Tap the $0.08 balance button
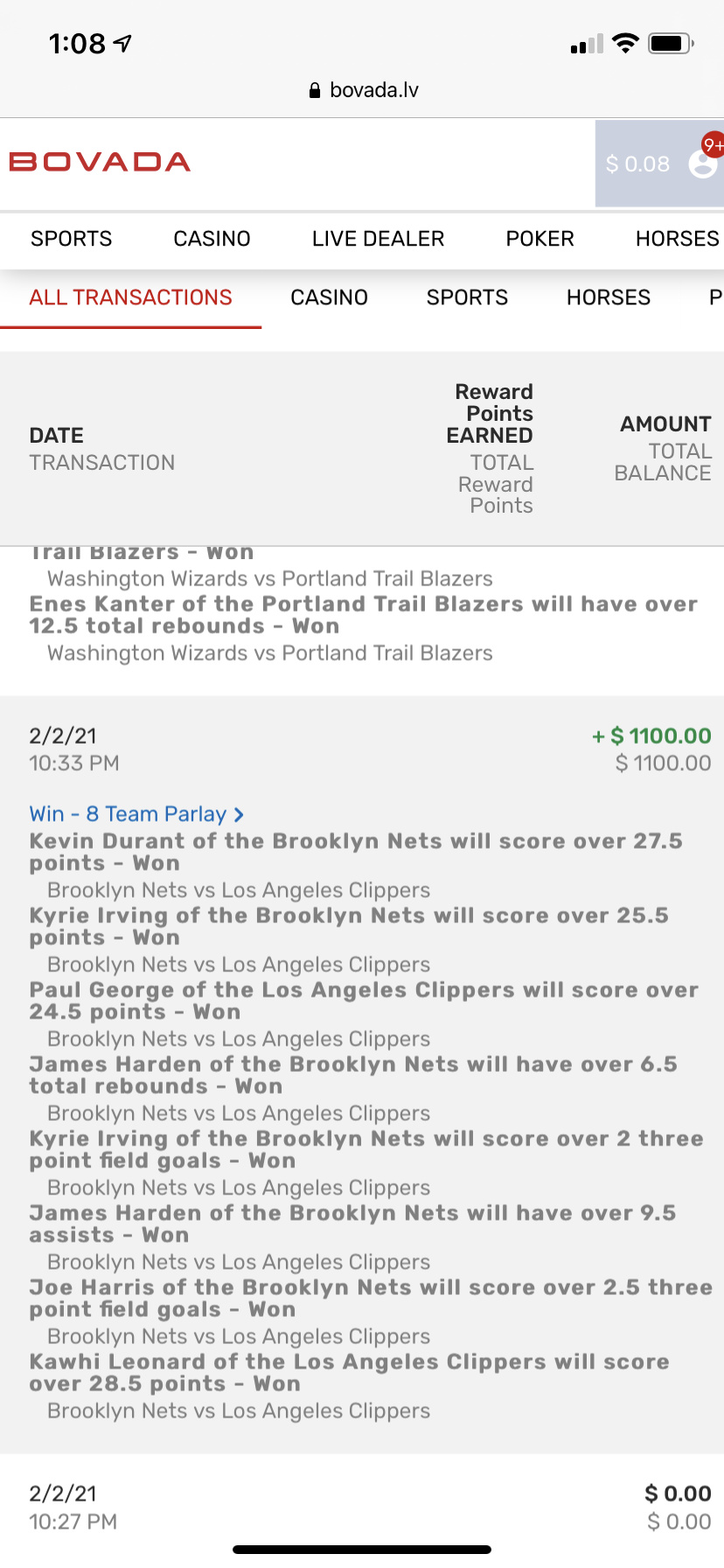This screenshot has height=1568, width=724. click(637, 164)
